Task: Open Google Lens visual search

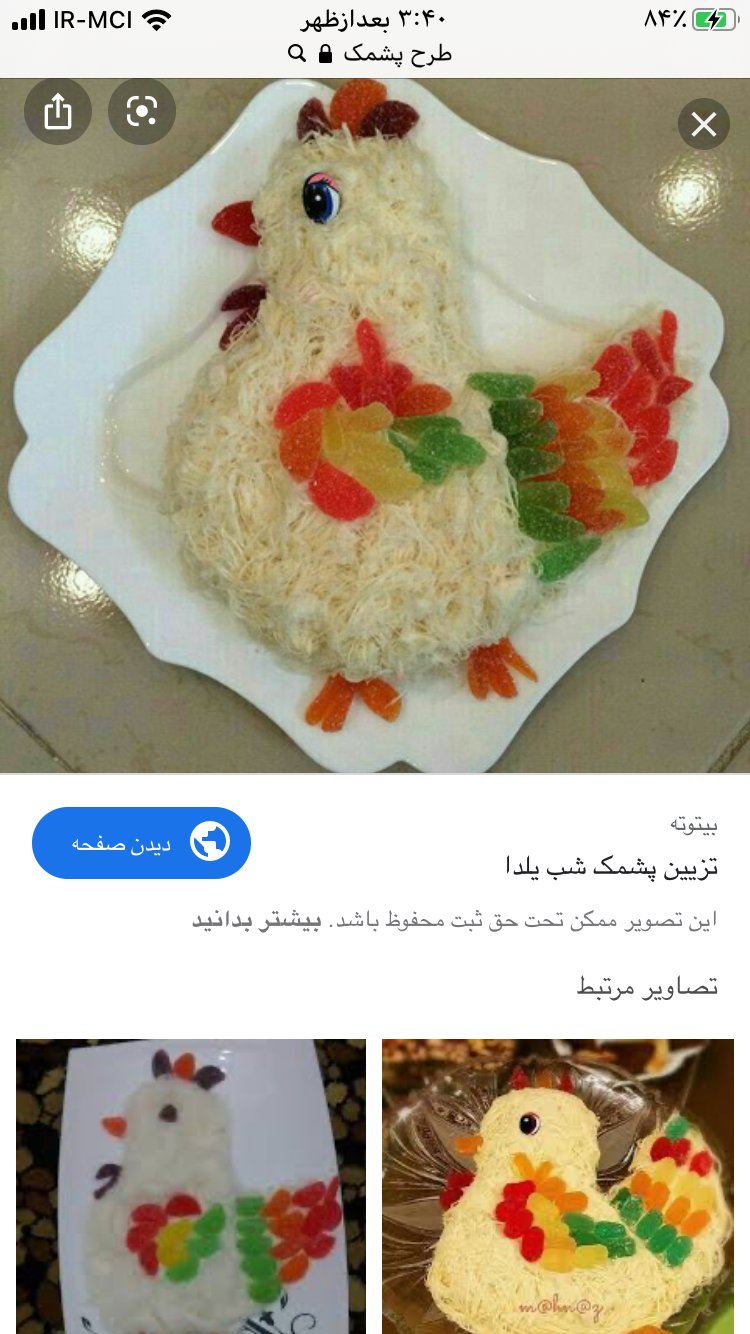Action: pos(142,112)
